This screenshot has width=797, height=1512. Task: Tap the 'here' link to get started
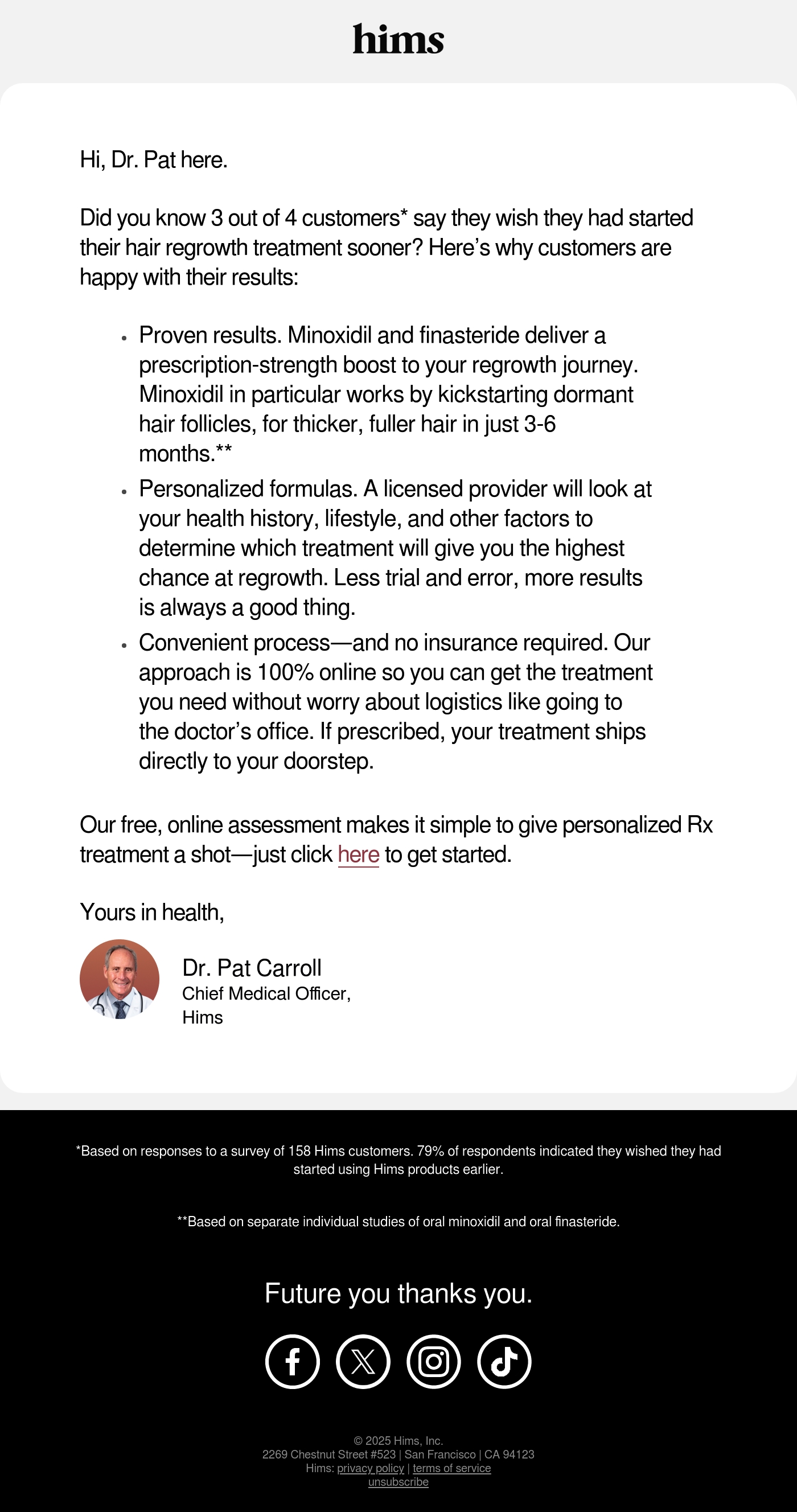point(358,854)
